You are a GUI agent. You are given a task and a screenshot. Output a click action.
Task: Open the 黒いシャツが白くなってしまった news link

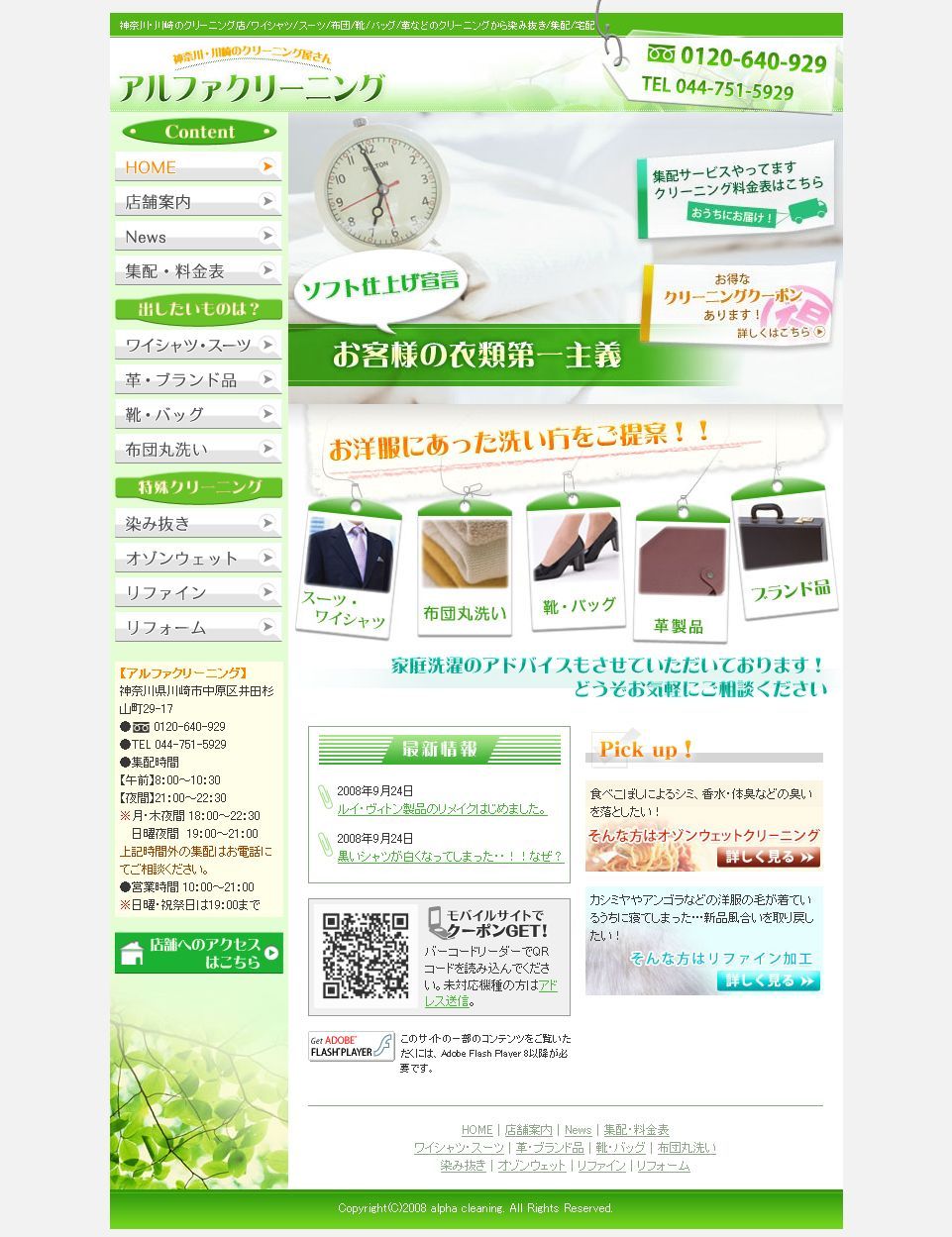(x=450, y=857)
